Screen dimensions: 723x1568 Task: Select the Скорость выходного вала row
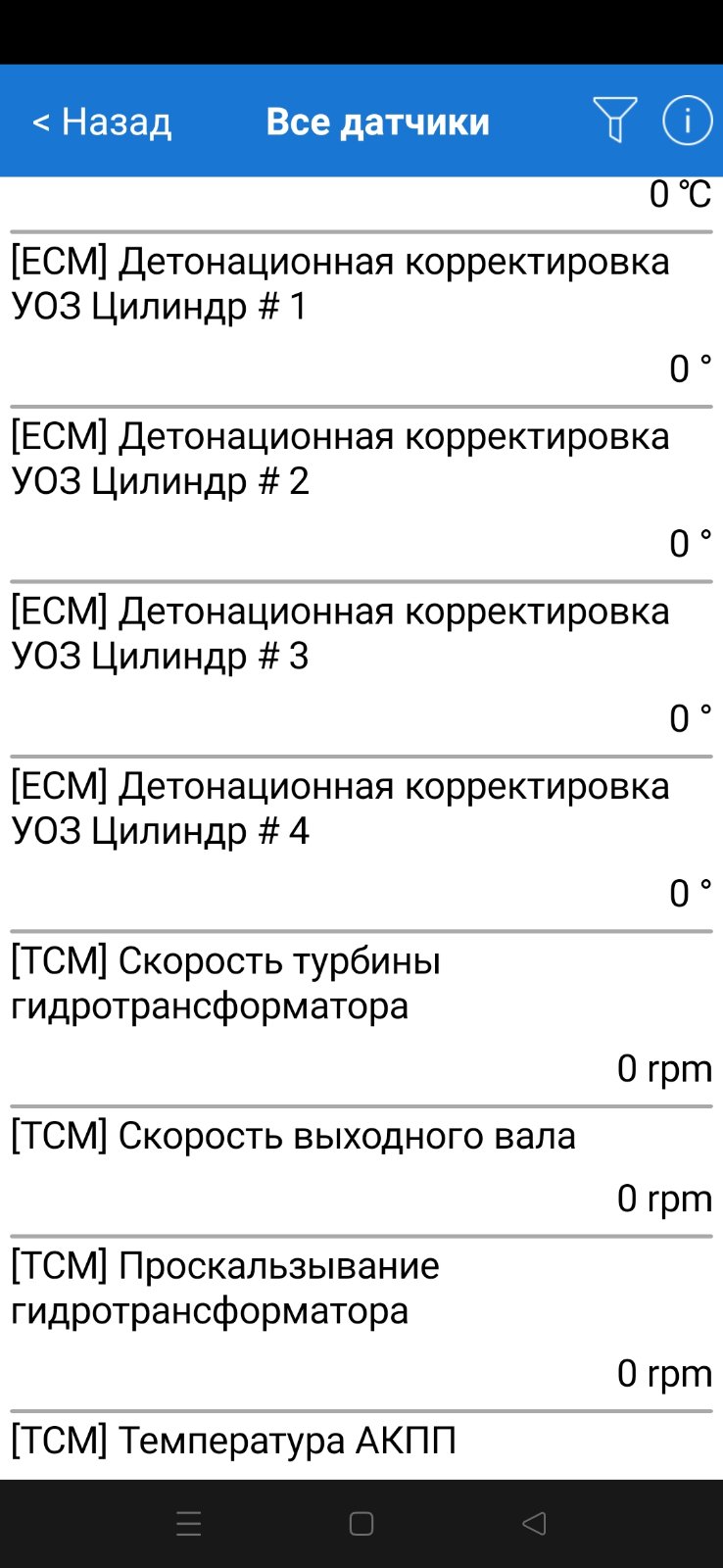361,1172
